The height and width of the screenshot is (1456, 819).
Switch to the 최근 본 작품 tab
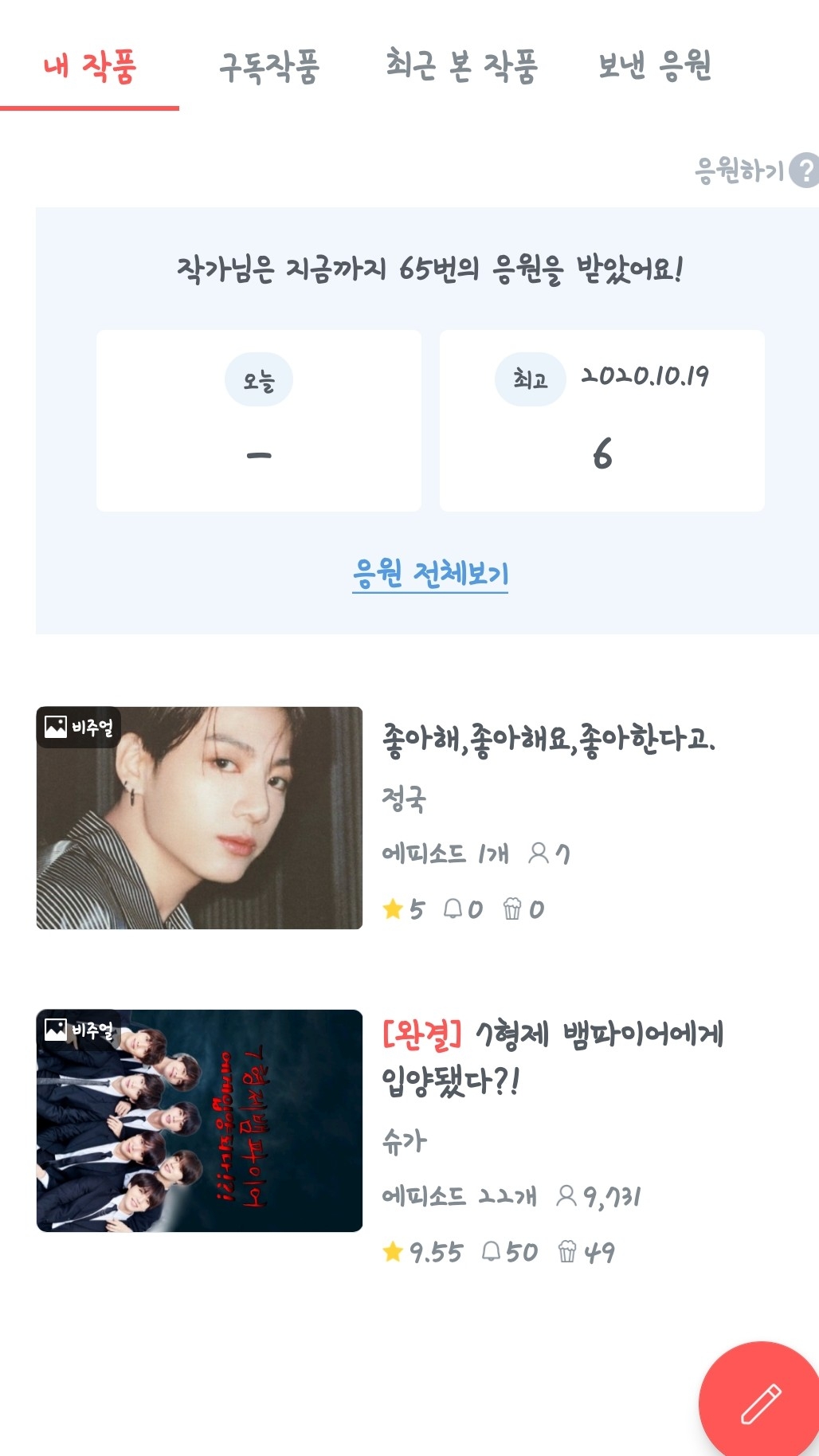461,66
